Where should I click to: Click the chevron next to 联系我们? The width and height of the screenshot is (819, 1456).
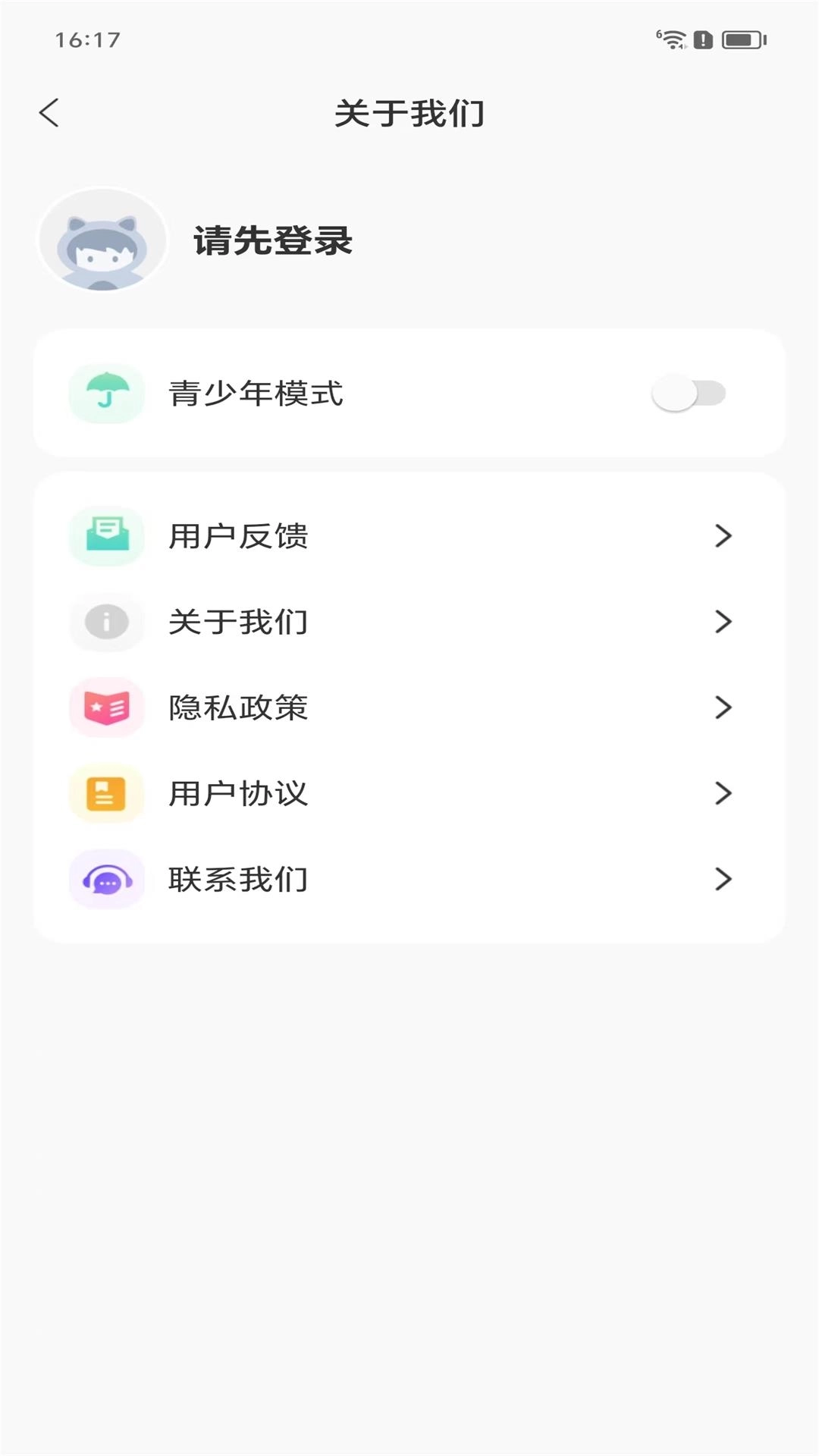pyautogui.click(x=723, y=879)
